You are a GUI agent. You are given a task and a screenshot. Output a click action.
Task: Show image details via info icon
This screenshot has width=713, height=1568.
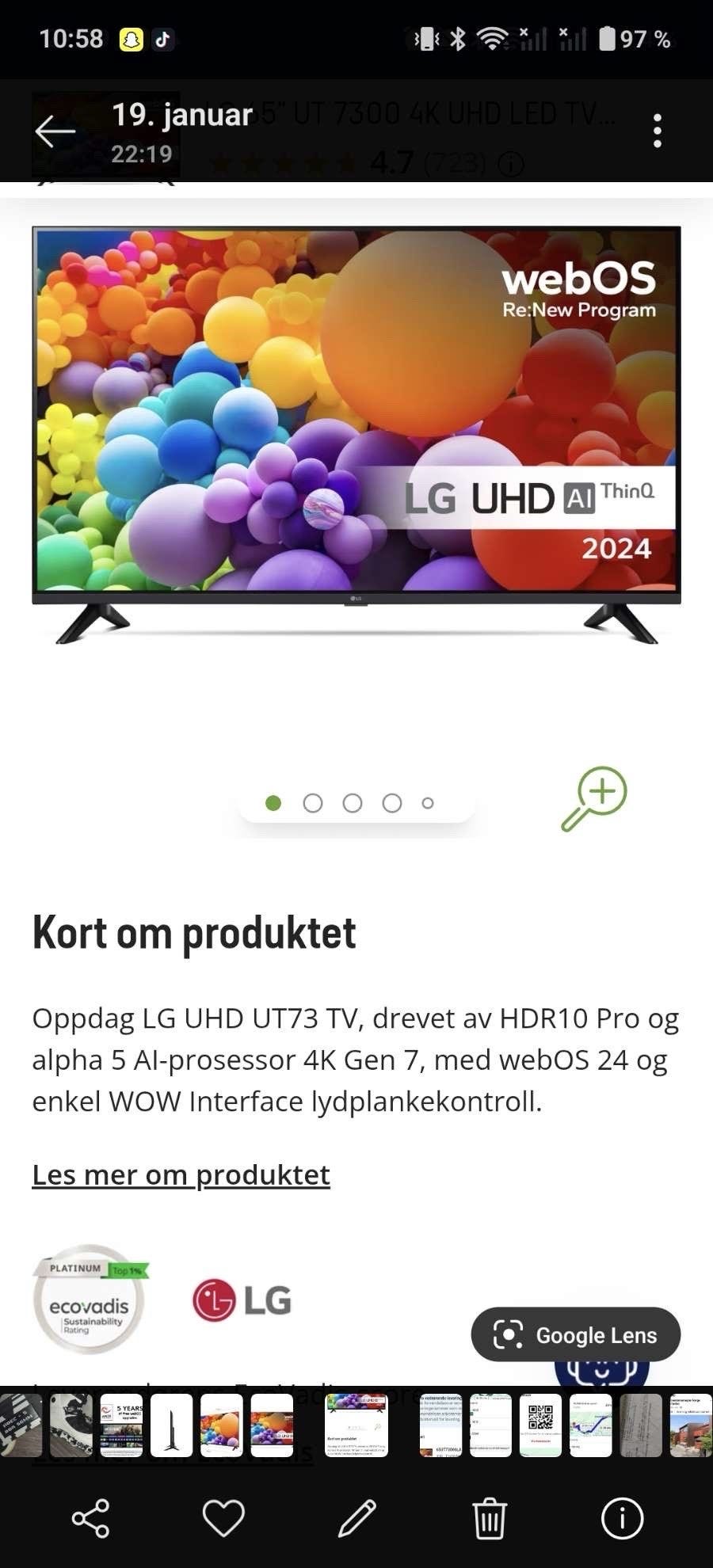622,1518
